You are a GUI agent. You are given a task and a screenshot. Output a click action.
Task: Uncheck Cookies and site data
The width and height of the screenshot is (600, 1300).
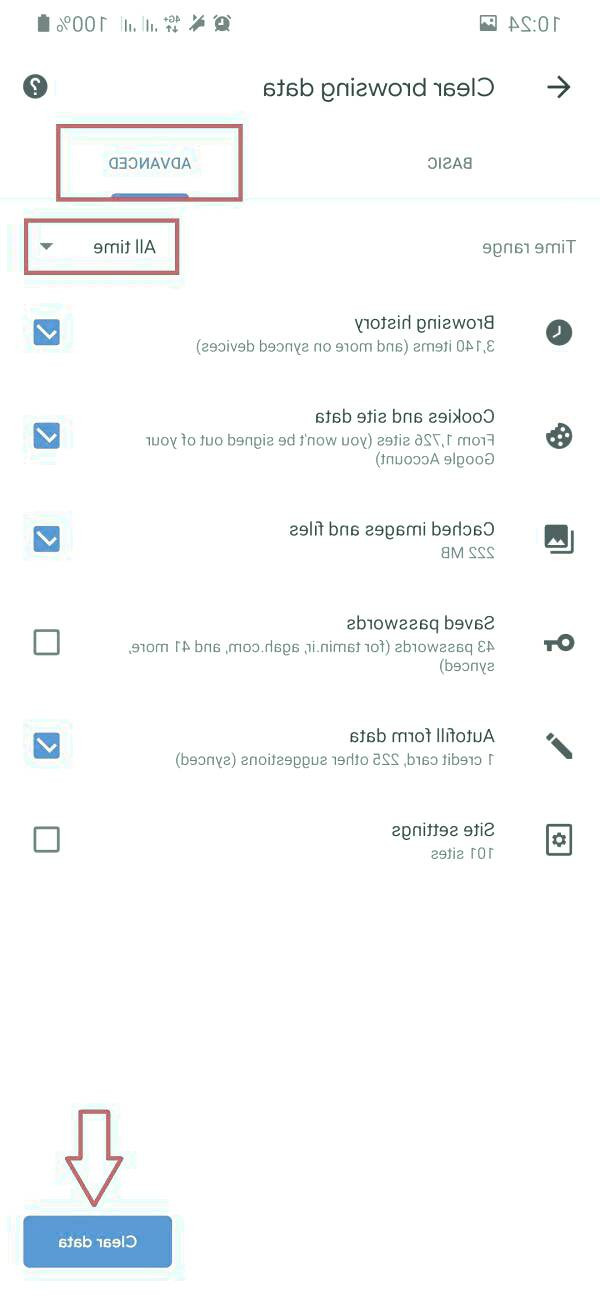(47, 436)
